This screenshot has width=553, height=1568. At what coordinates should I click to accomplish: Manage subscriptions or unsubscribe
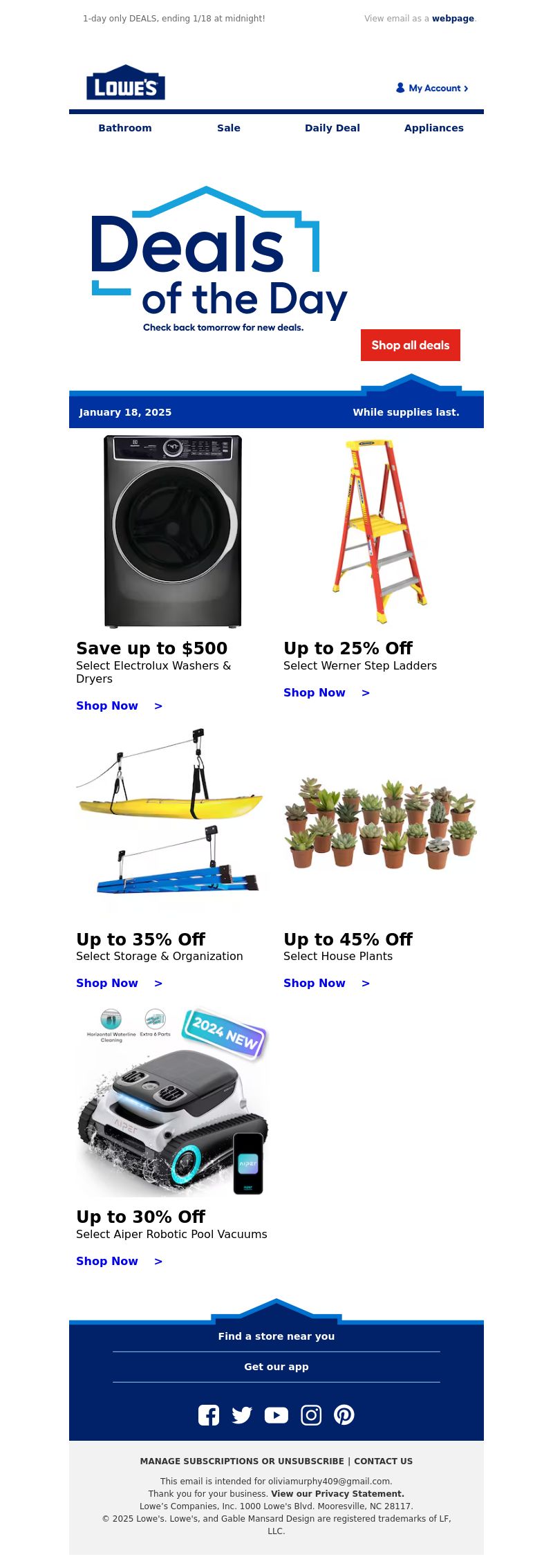pyautogui.click(x=242, y=1461)
